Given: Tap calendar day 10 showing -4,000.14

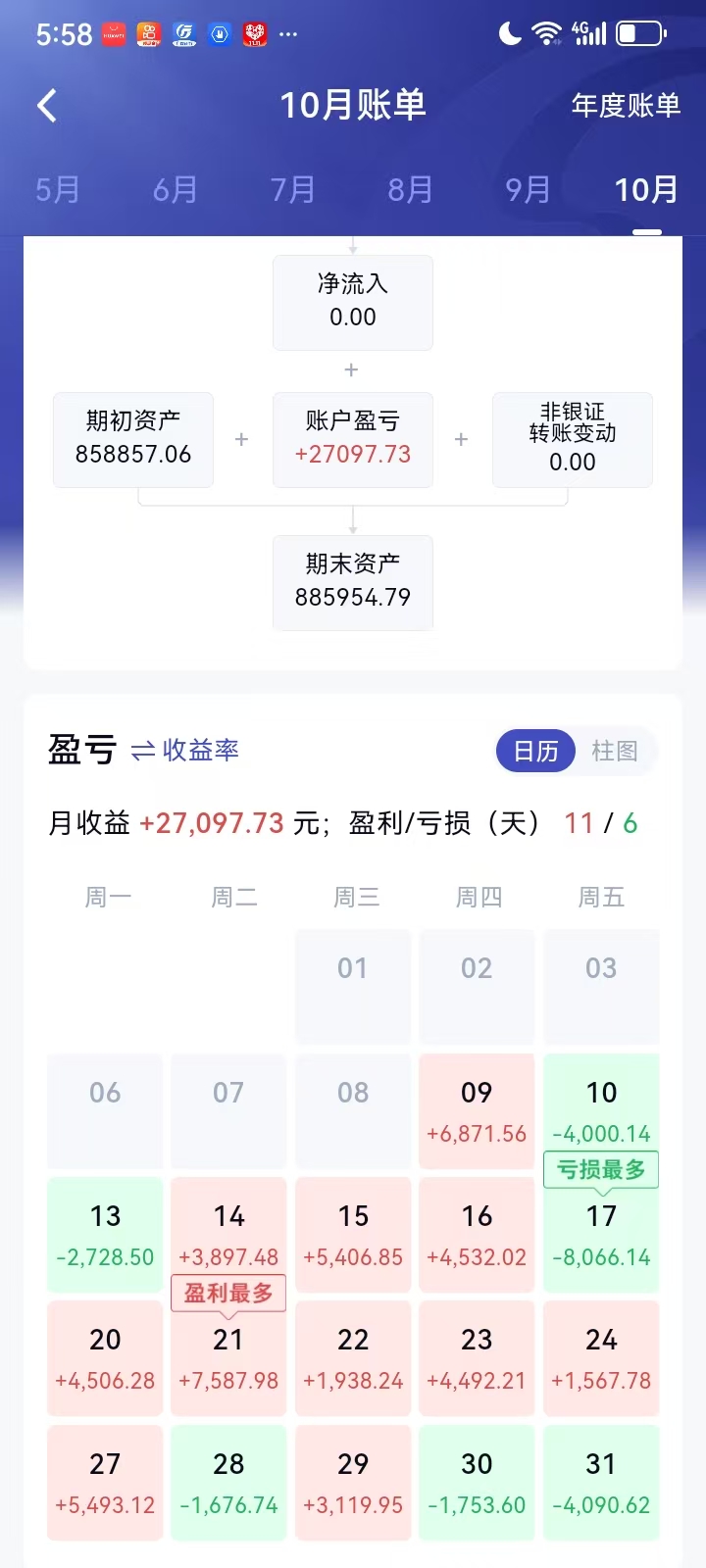Looking at the screenshot, I should click(x=601, y=1110).
